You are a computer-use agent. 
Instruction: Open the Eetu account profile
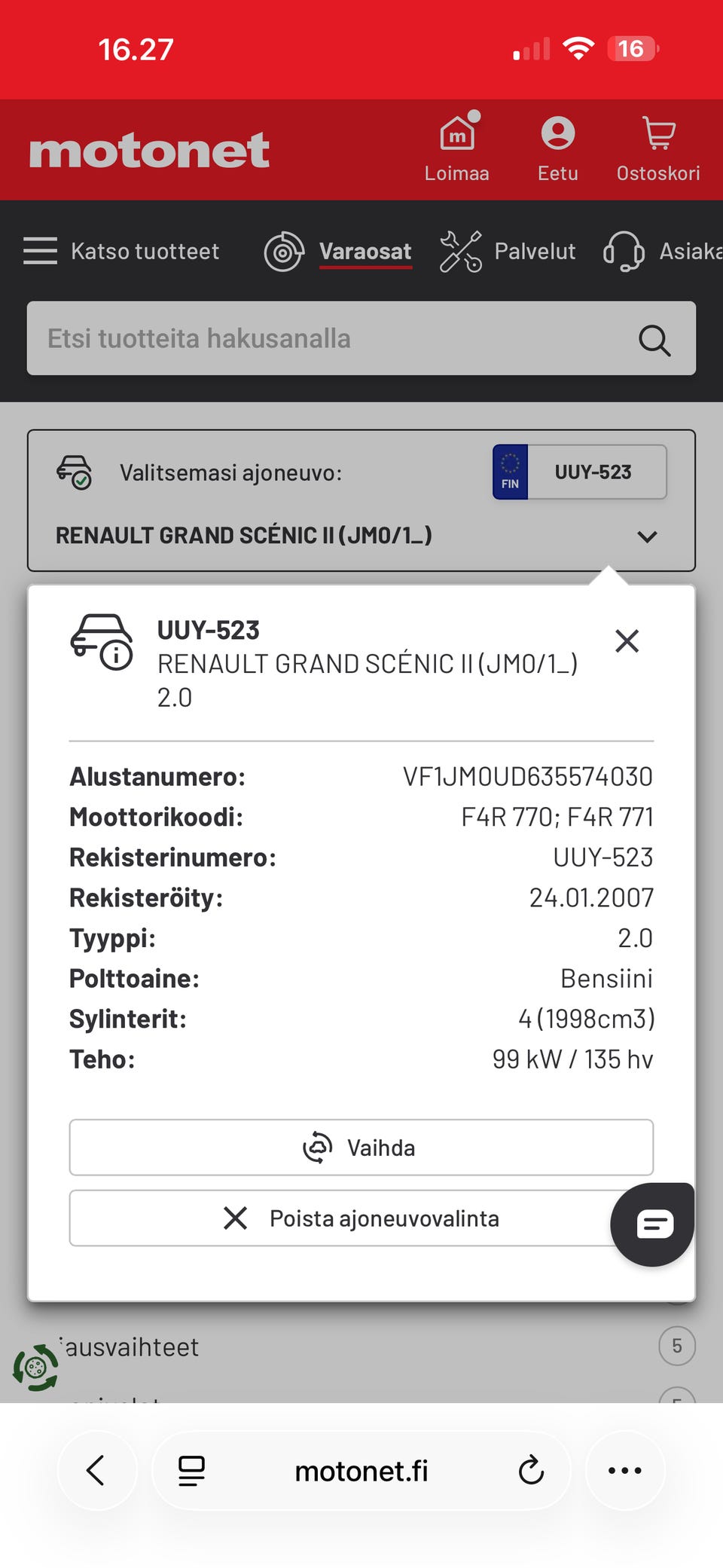[x=557, y=148]
